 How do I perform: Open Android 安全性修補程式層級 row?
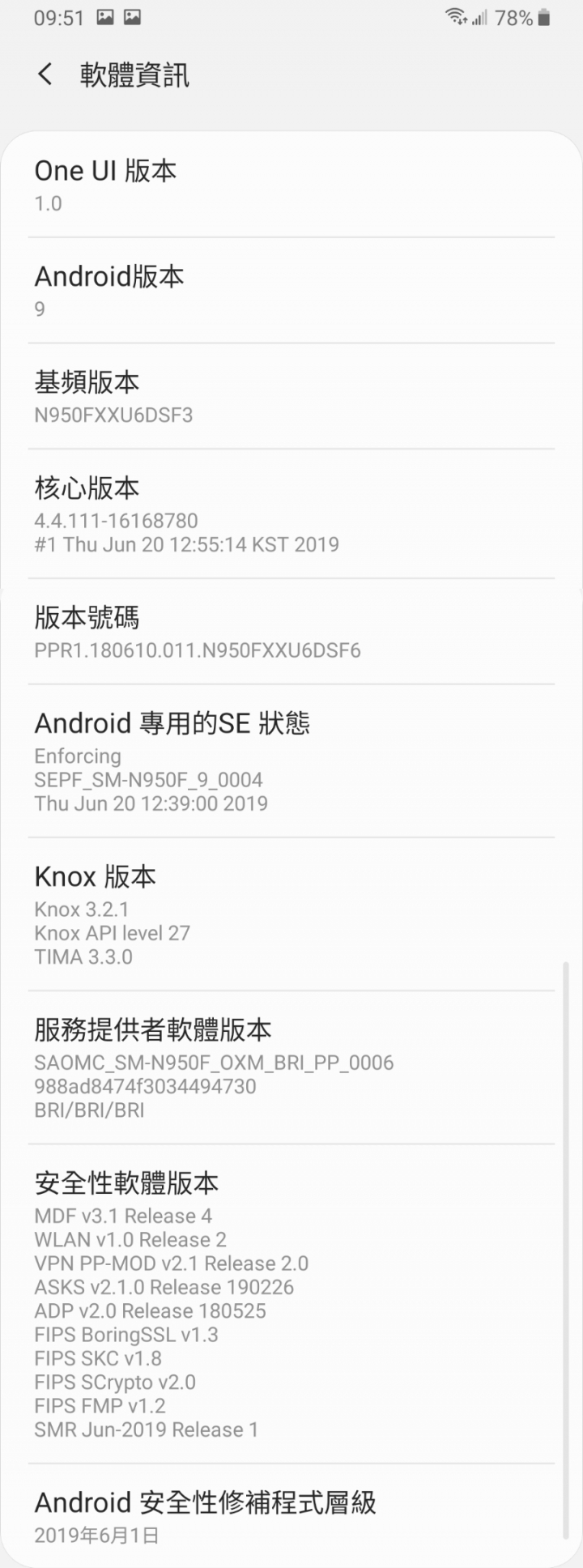coord(291,1516)
